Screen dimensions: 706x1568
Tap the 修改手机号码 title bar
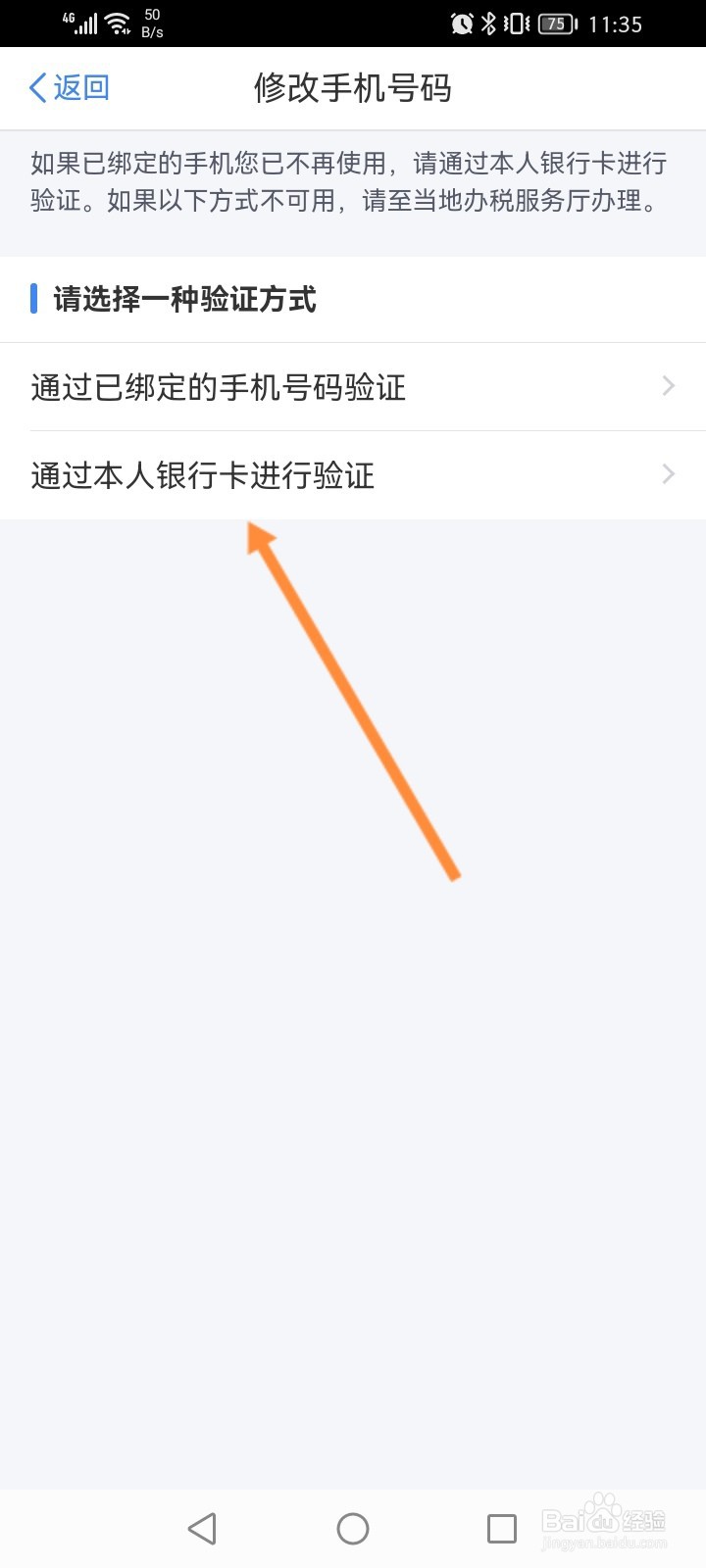coord(353,88)
